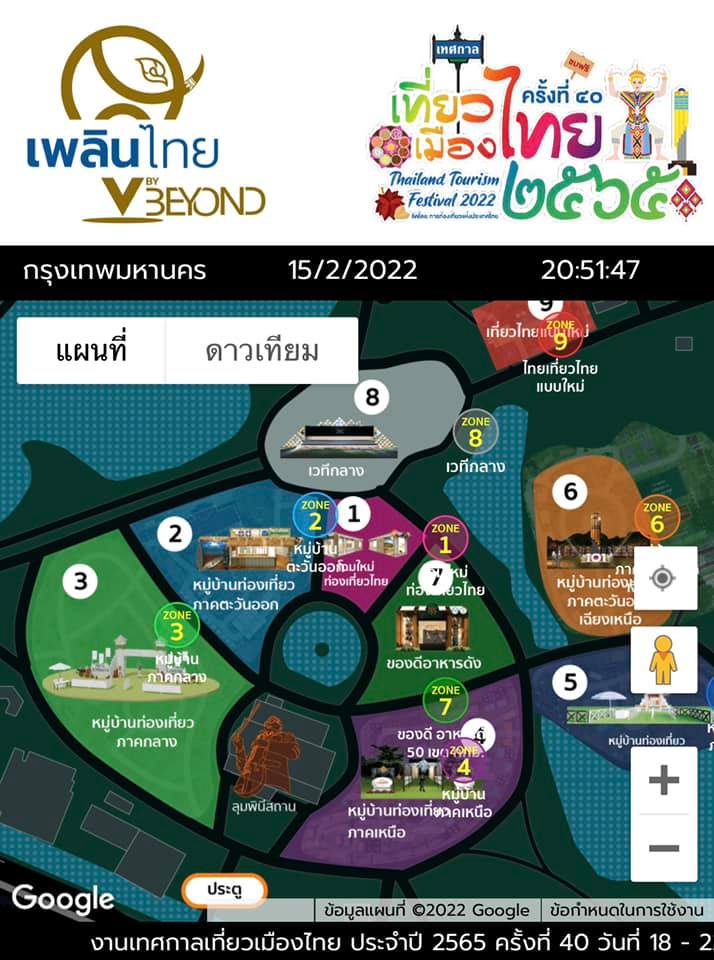The image size is (714, 960).
Task: Open Street View pegman
Action: (x=663, y=660)
